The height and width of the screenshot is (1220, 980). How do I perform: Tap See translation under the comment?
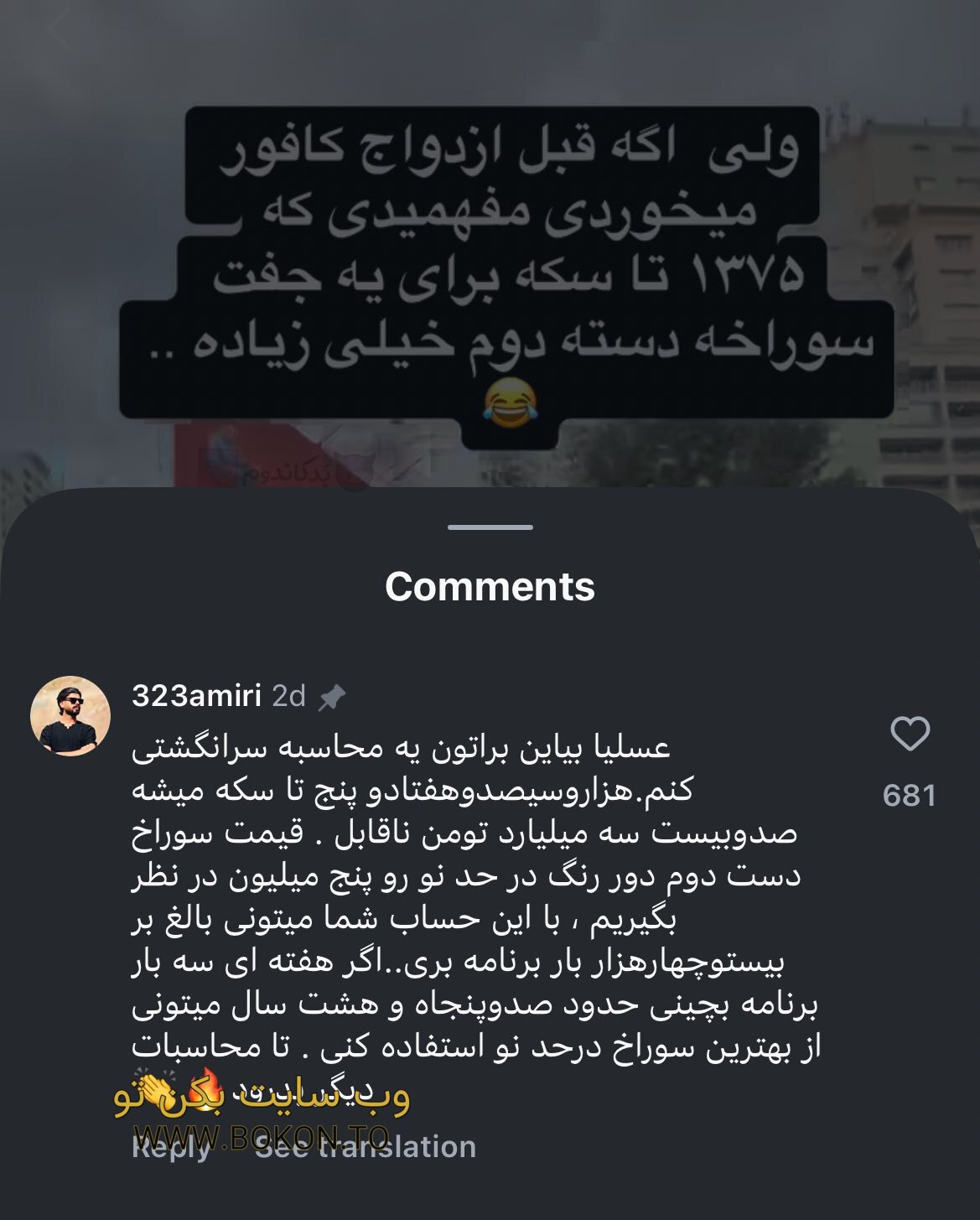point(366,1147)
